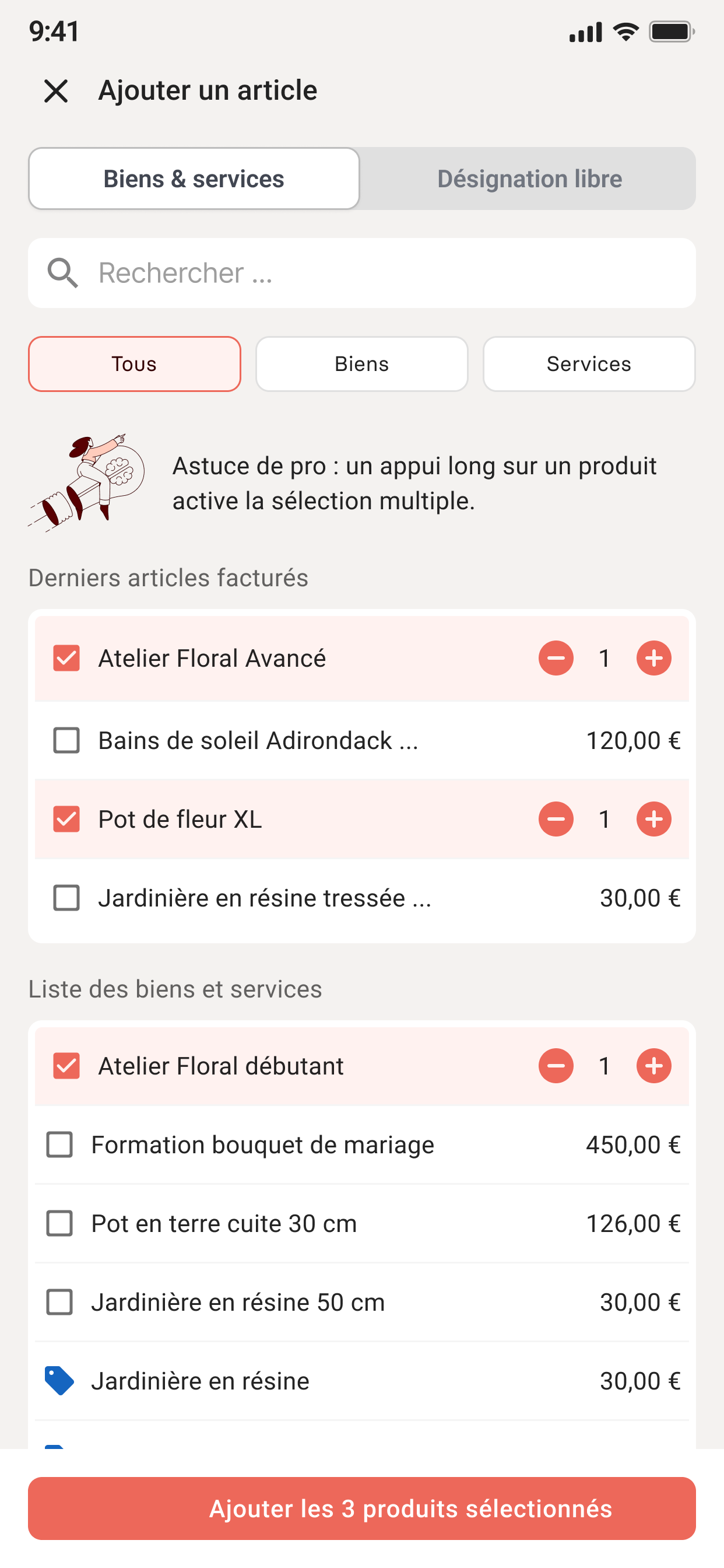Filter by Services chip

coord(589,364)
